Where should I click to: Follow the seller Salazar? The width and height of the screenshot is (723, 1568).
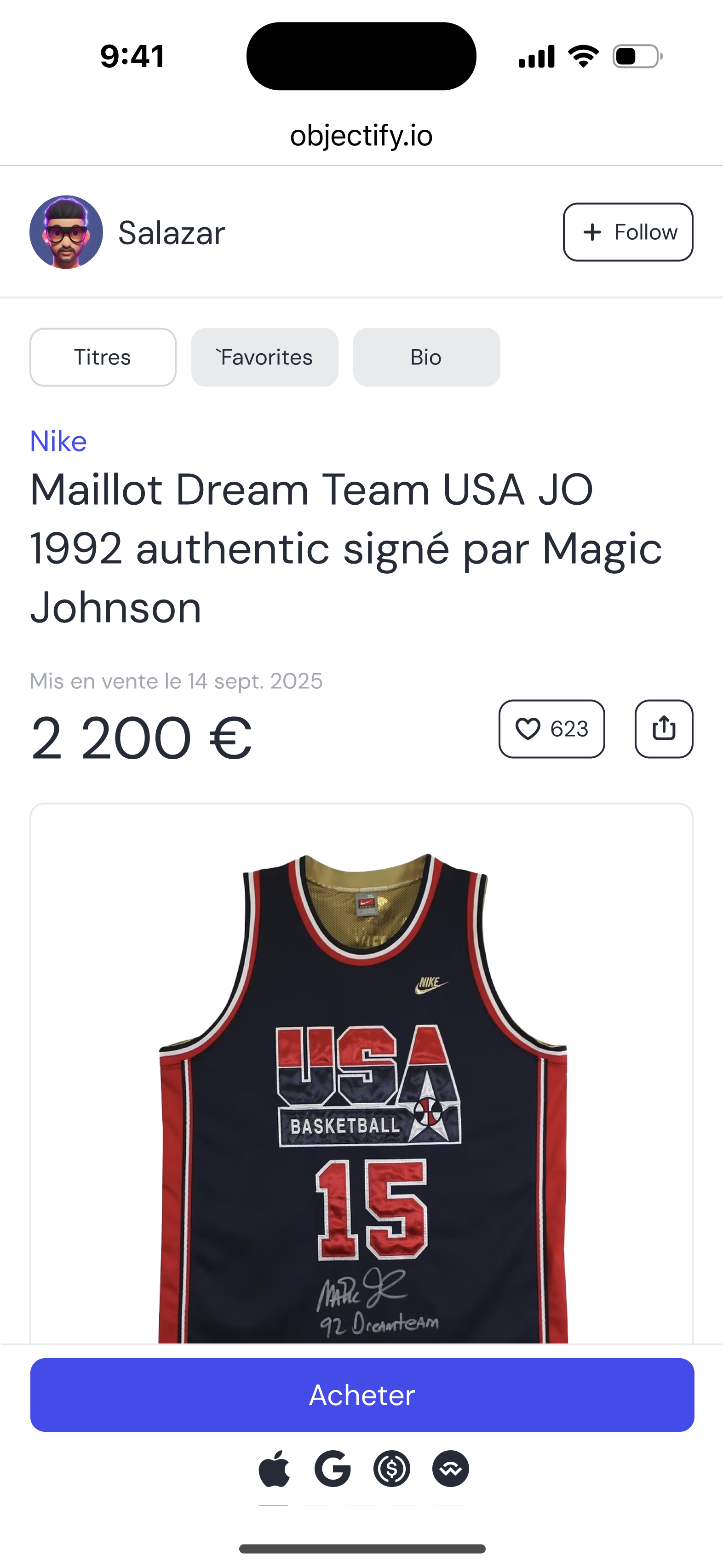tap(627, 232)
